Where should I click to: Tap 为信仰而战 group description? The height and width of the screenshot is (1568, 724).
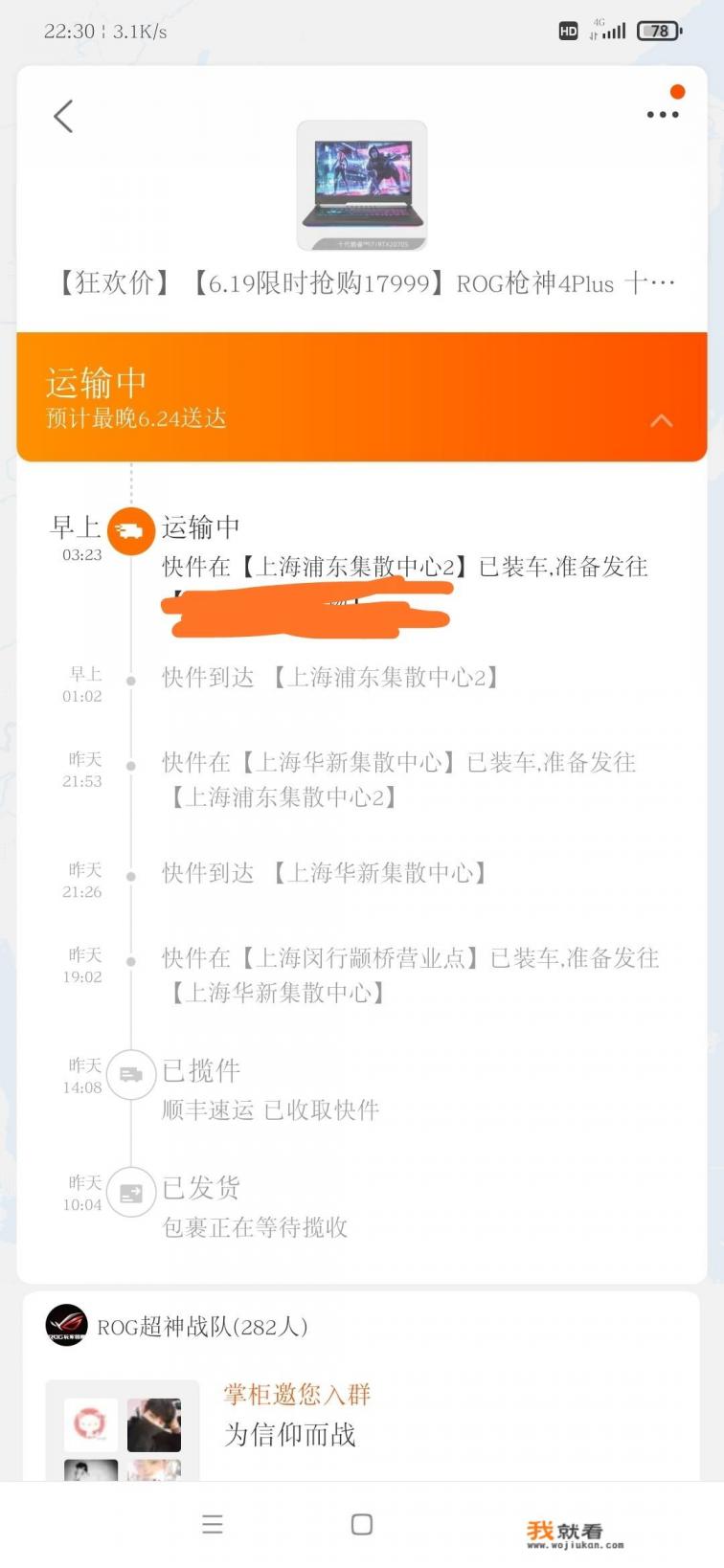coord(291,1435)
